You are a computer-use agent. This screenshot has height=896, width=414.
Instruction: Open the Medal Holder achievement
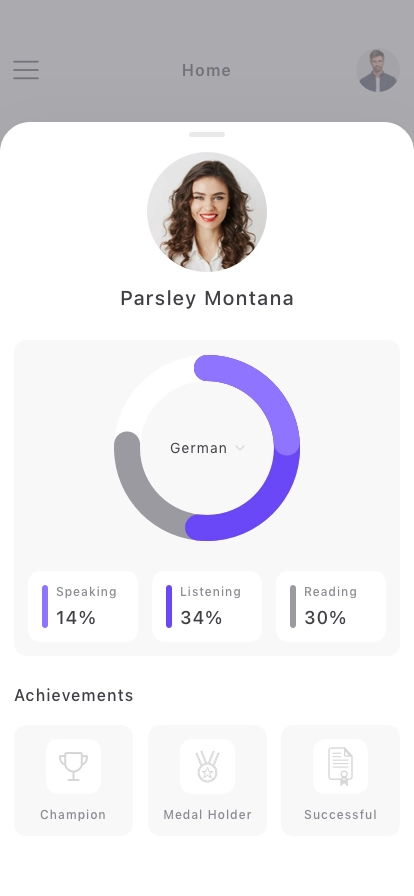tap(208, 780)
